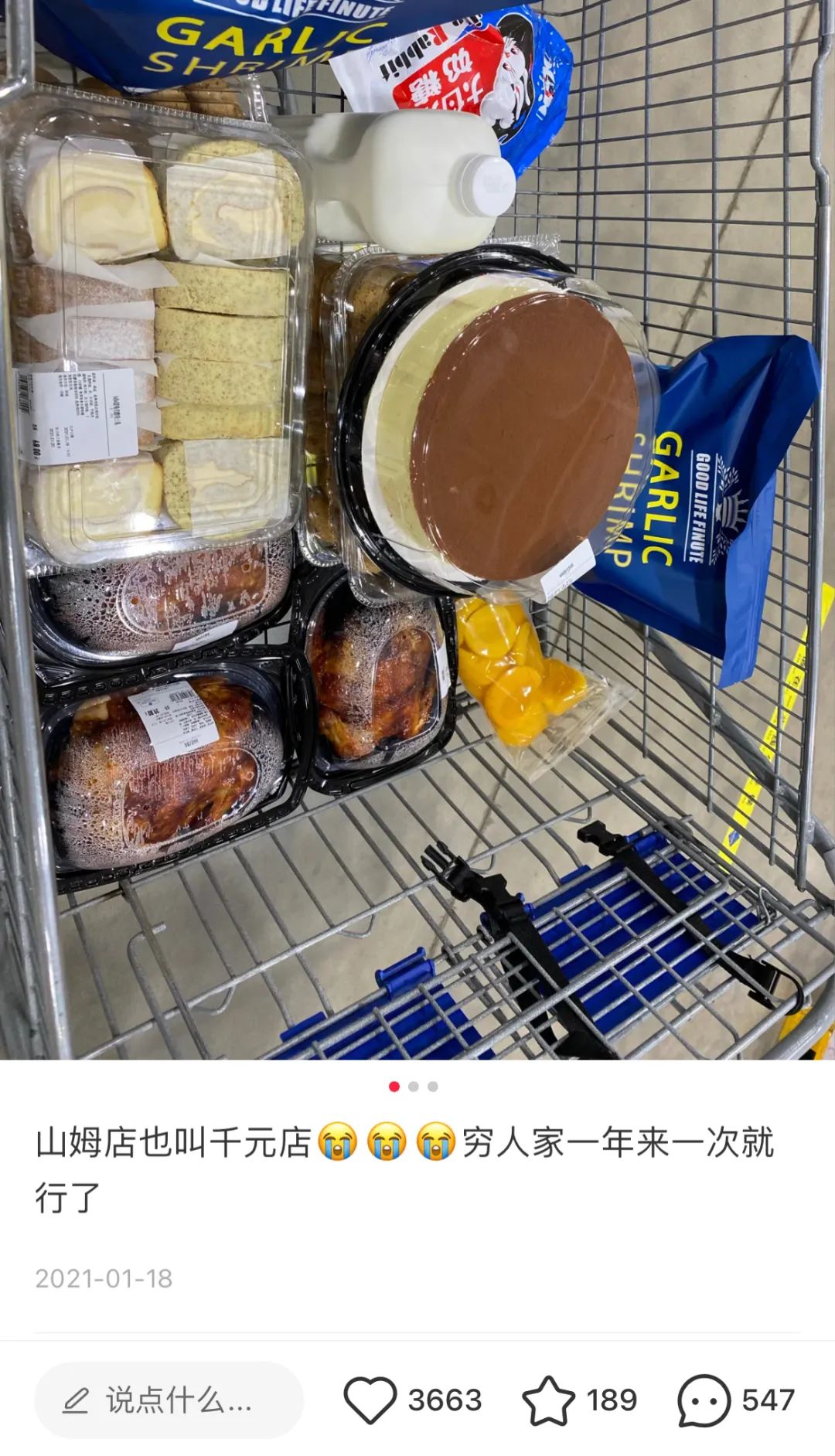Screen dimensions: 835x1456
Task: Save this post using the star icon
Action: click(x=548, y=1400)
